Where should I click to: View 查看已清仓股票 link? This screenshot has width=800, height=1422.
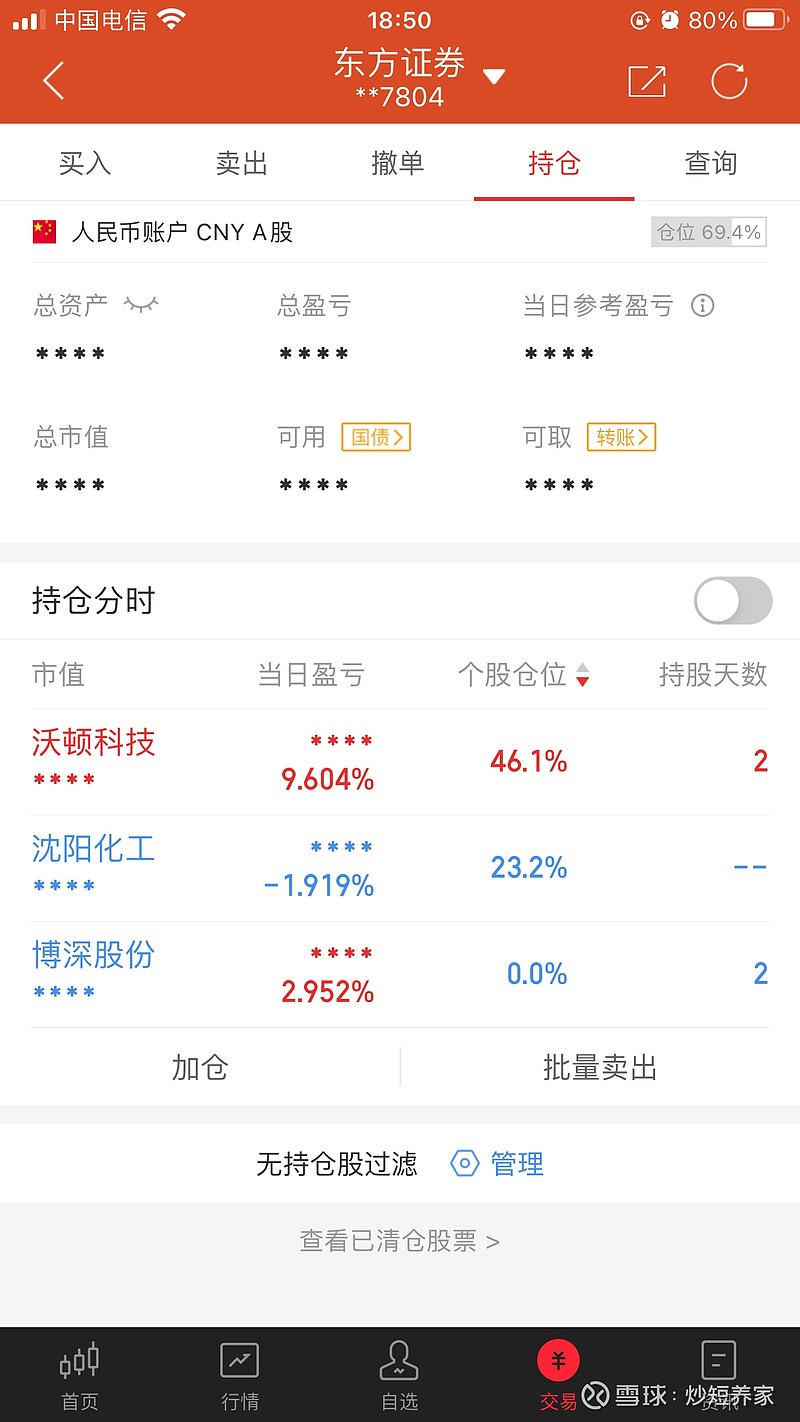pyautogui.click(x=400, y=1241)
